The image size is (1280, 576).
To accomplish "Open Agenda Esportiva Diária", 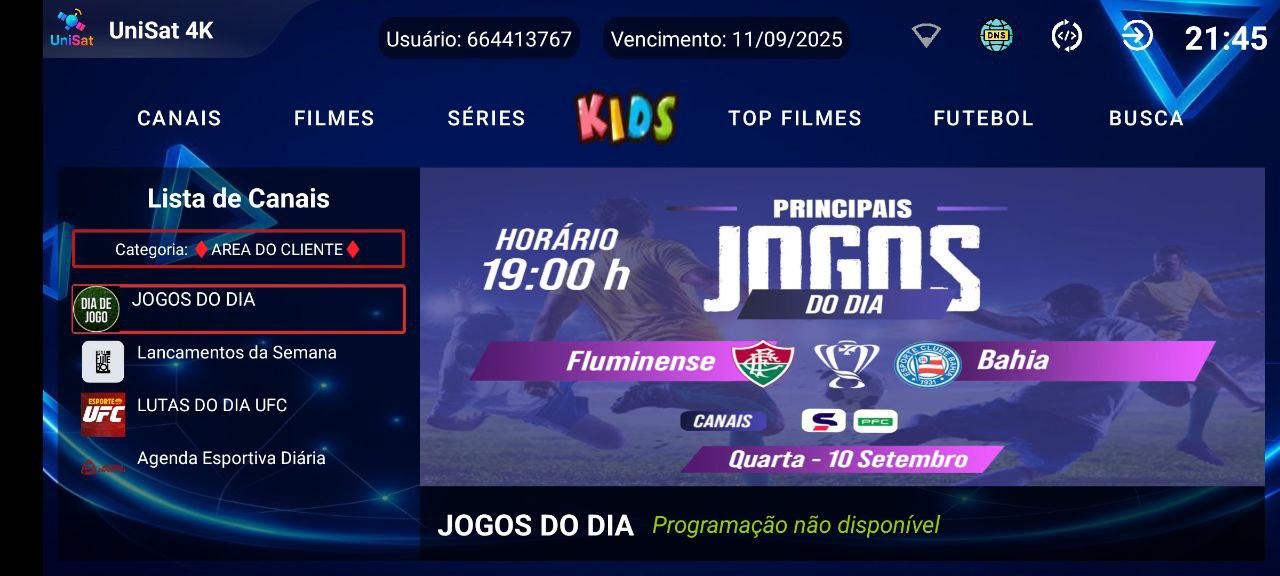I will pyautogui.click(x=230, y=459).
